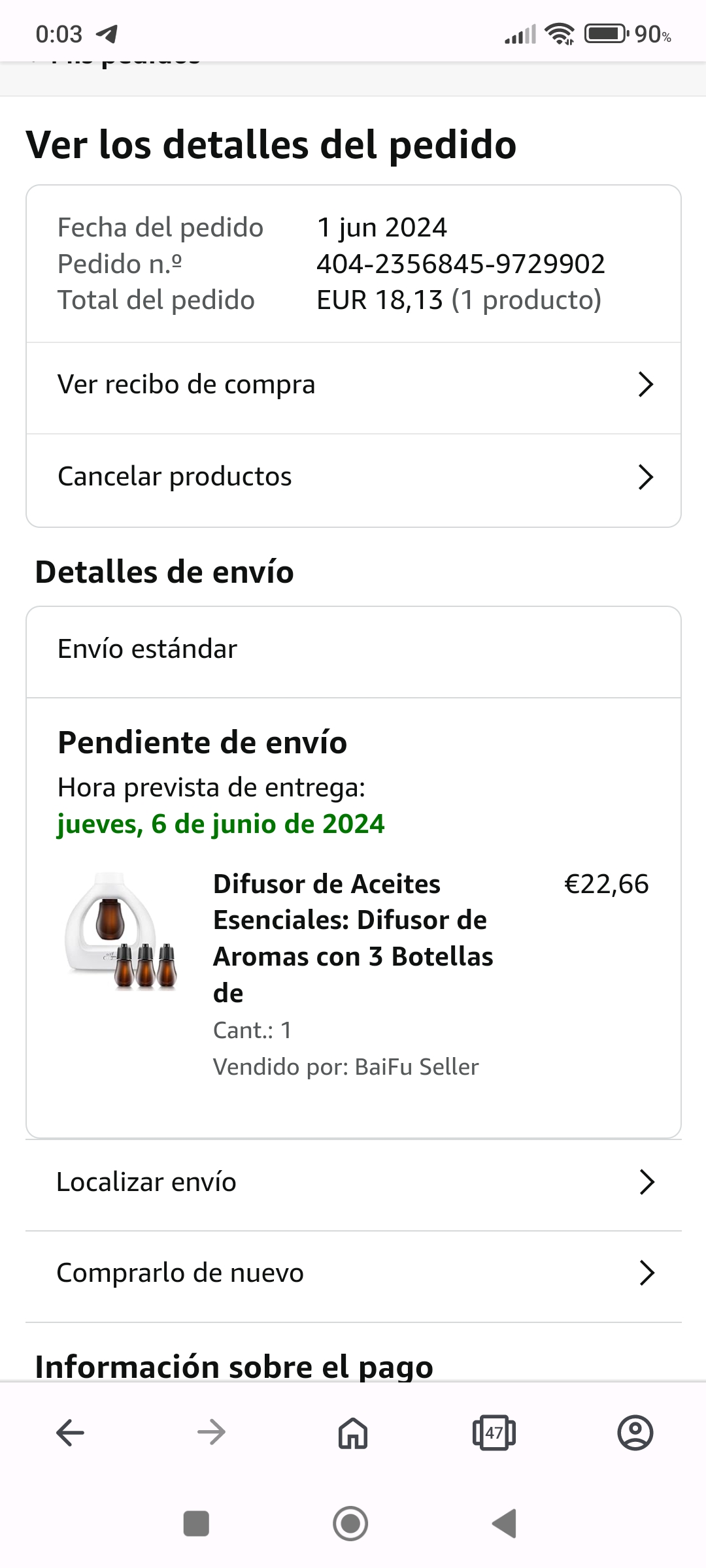This screenshot has width=706, height=1568.
Task: Open the browser home page
Action: tap(353, 1433)
